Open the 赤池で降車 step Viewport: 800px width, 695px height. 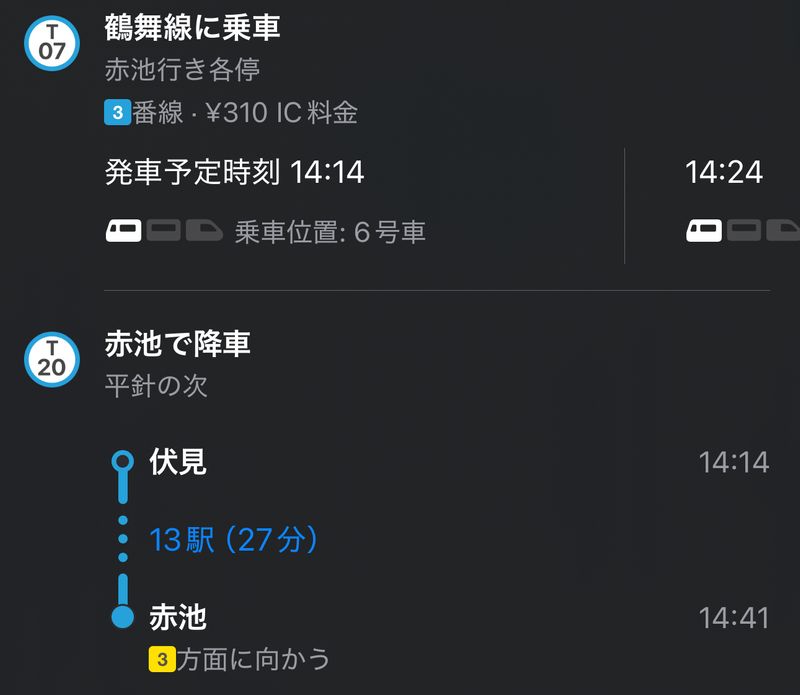(178, 344)
